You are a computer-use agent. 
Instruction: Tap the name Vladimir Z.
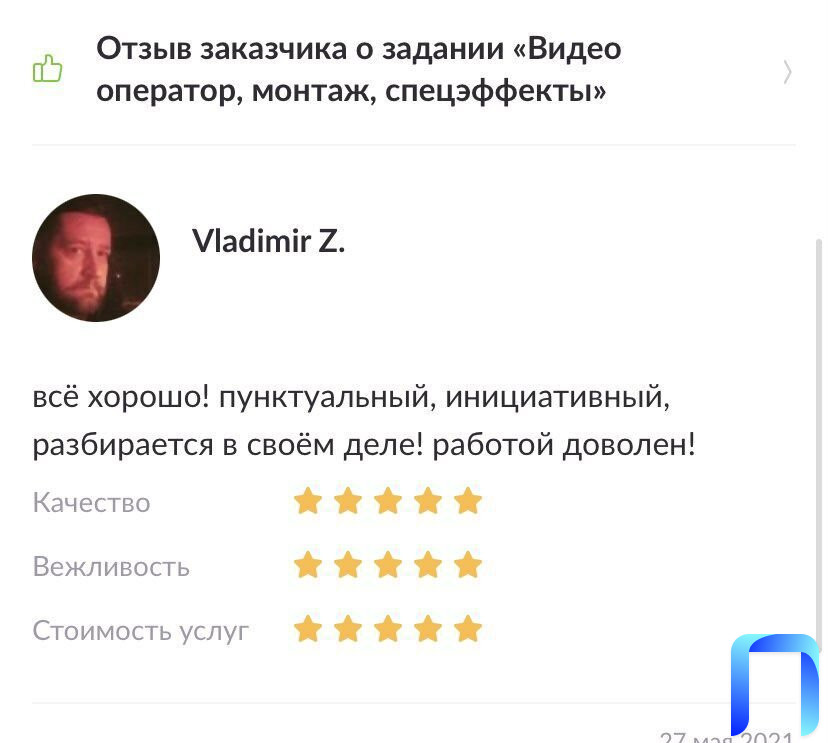tap(268, 241)
